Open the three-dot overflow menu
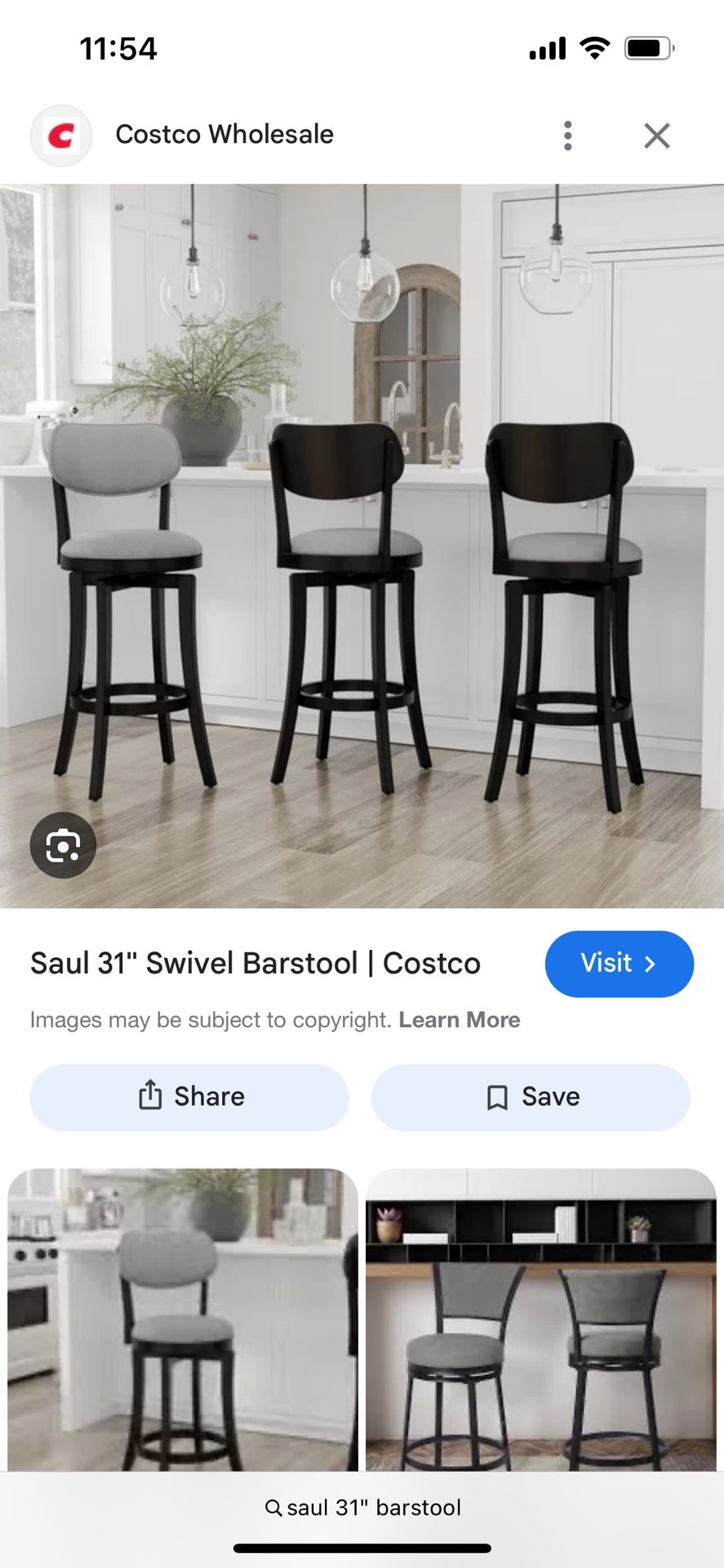Viewport: 724px width, 1568px height. 567,136
